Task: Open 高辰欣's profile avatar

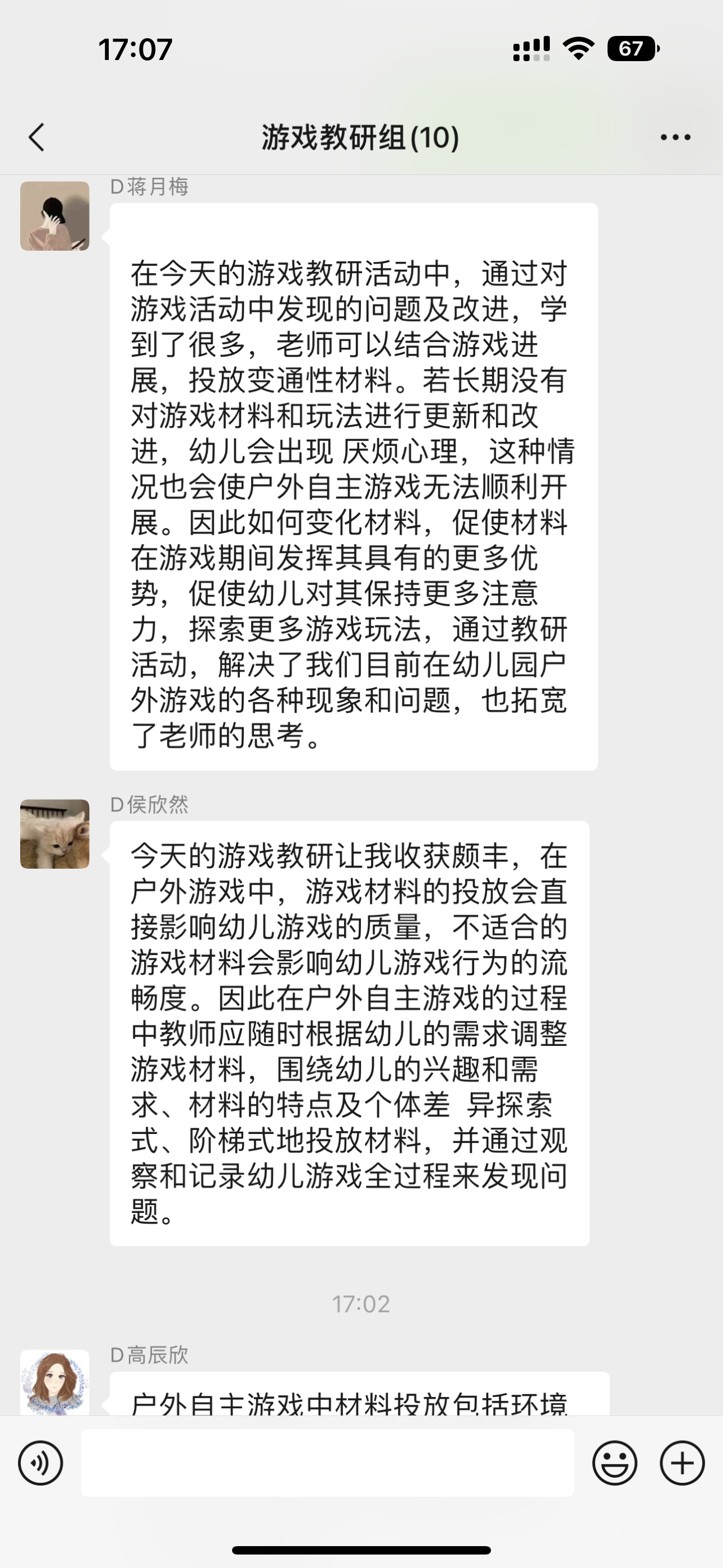Action: [x=55, y=1382]
